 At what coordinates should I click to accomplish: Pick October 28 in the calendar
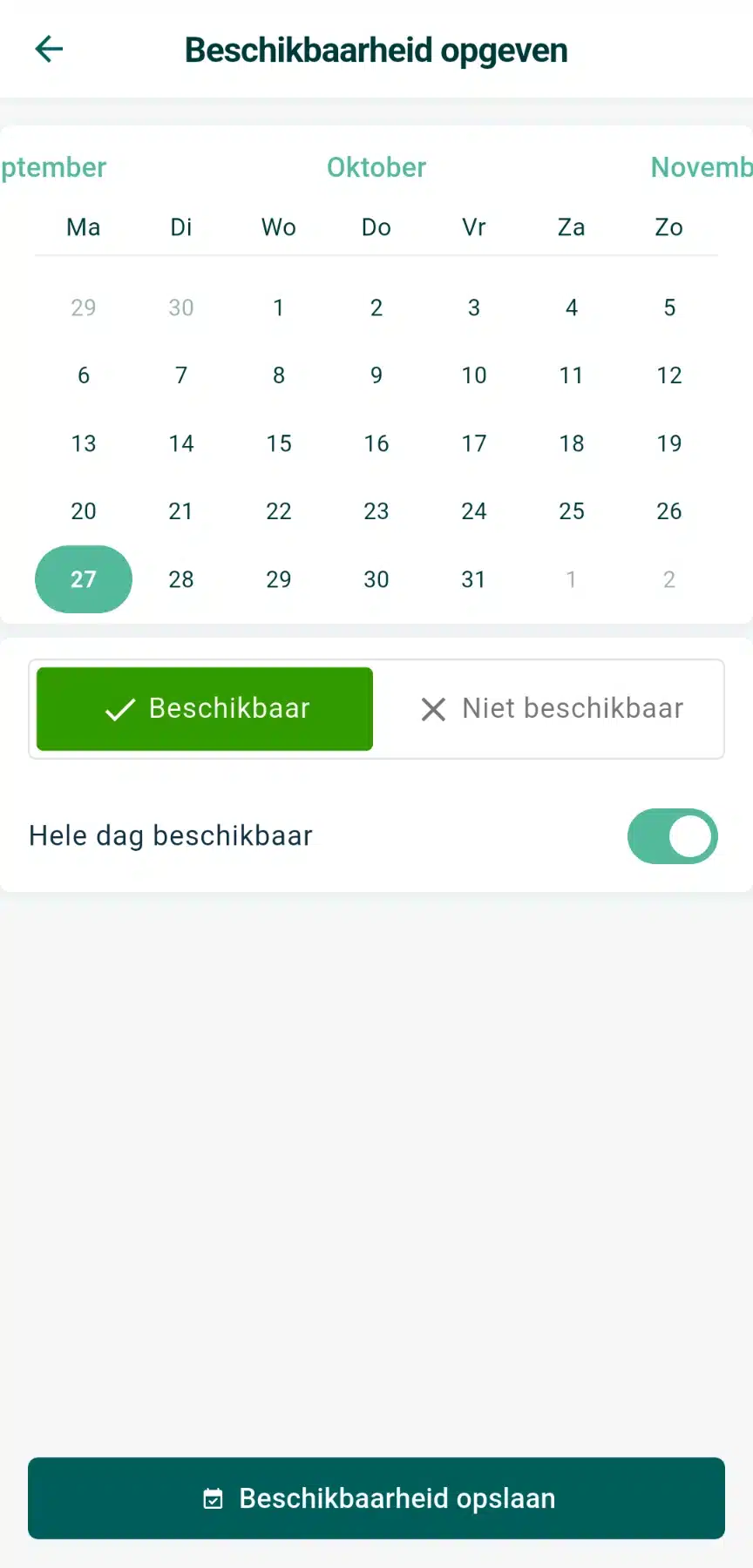pos(181,579)
